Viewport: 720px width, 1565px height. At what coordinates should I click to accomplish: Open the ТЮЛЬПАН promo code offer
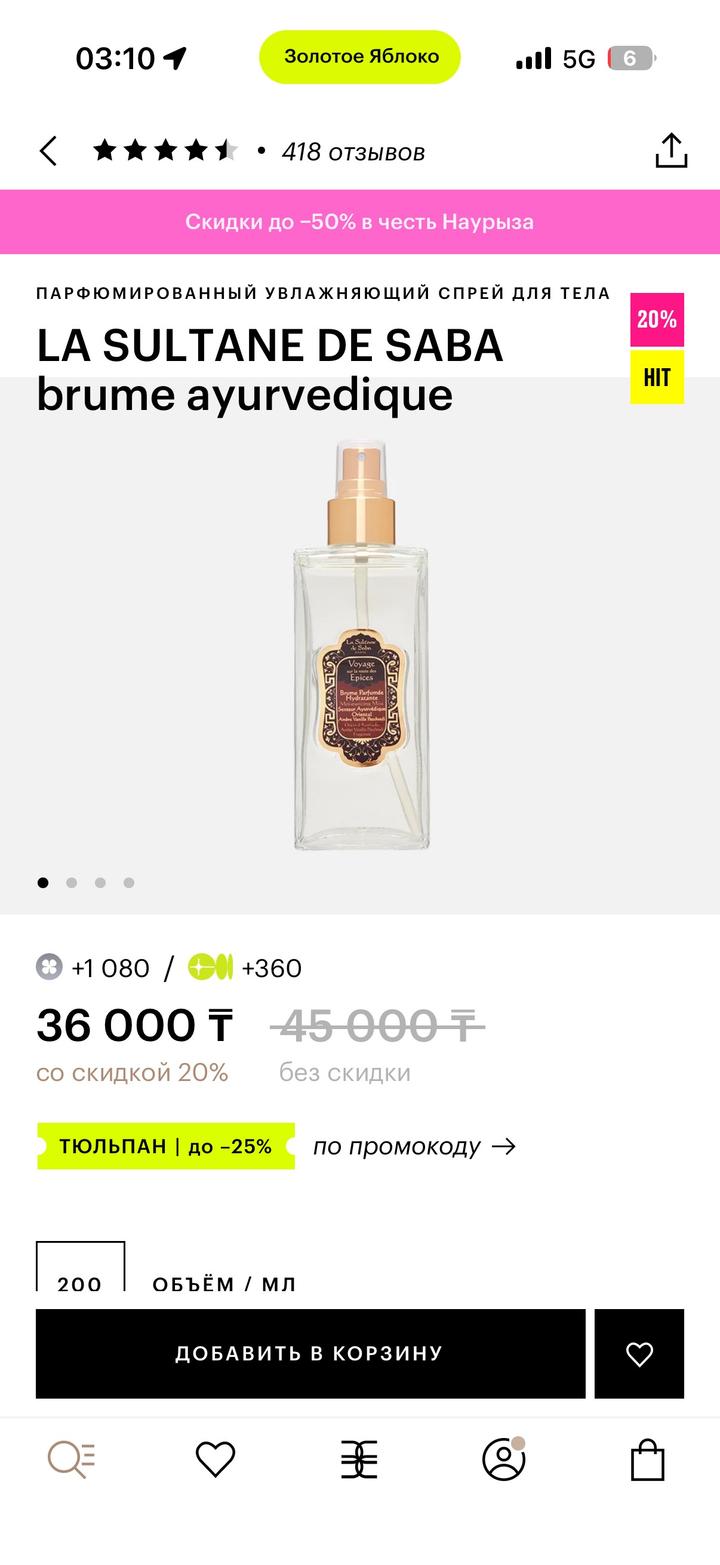[x=166, y=1146]
